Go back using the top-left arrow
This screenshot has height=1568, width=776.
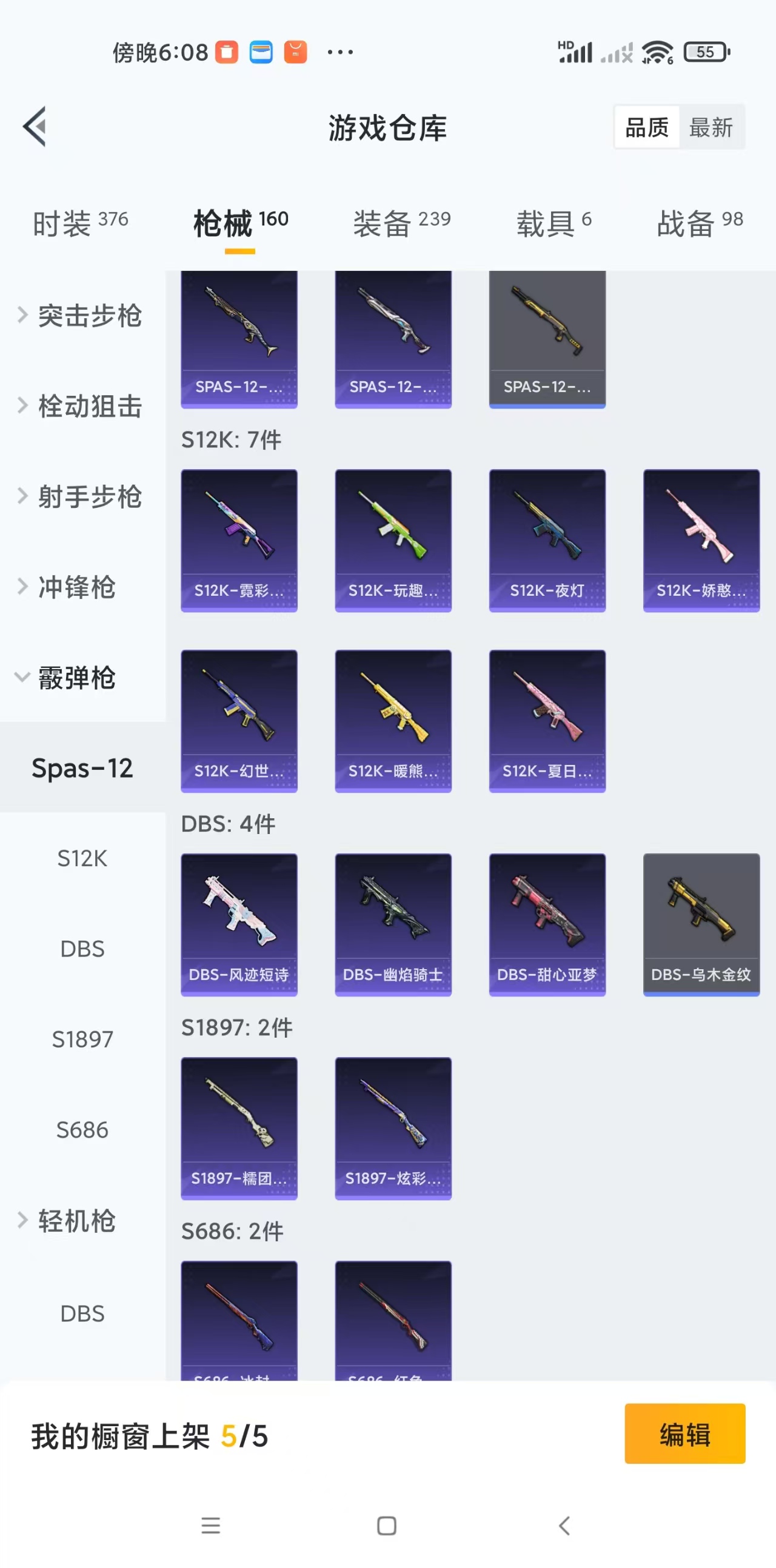pyautogui.click(x=35, y=127)
